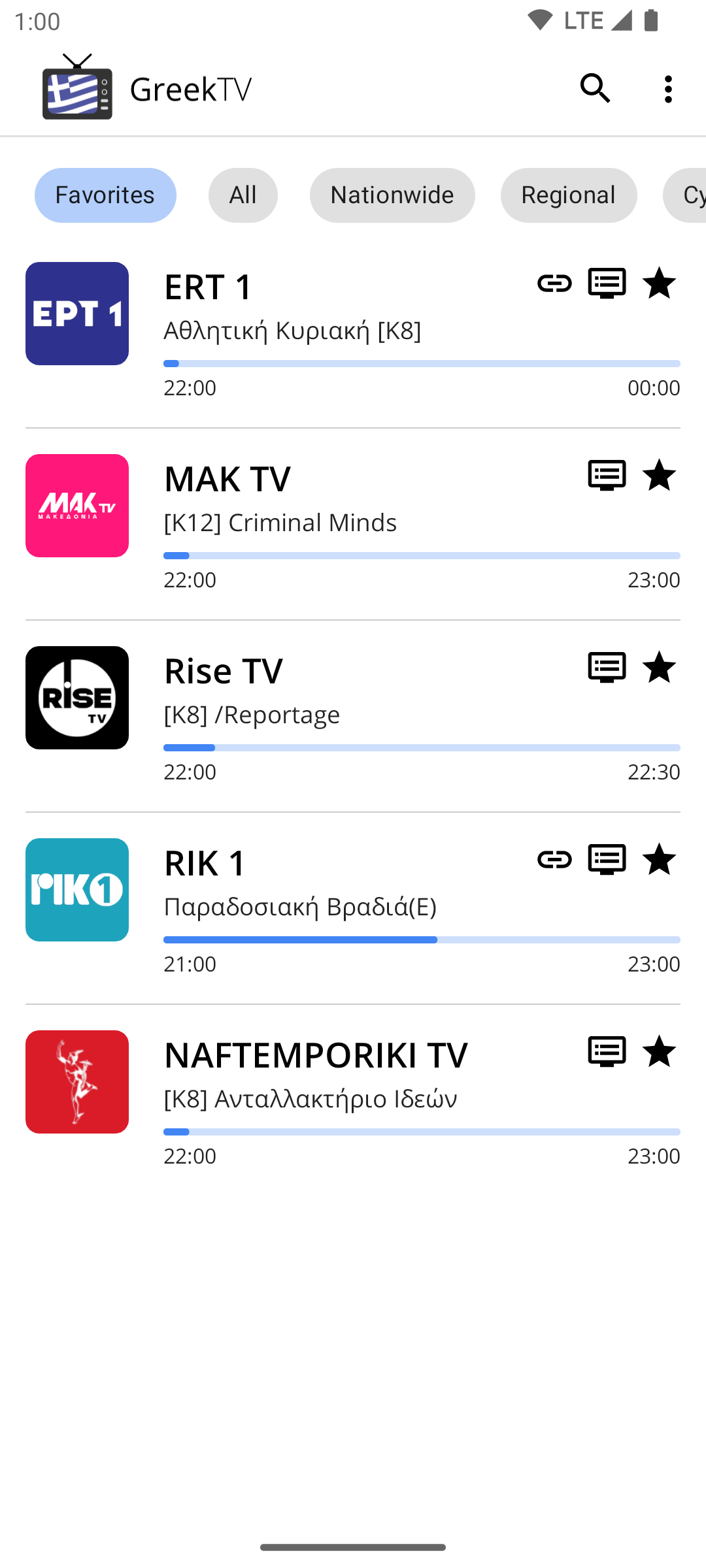The image size is (706, 1568).
Task: Click the link icon next to ERT 1
Action: point(553,284)
